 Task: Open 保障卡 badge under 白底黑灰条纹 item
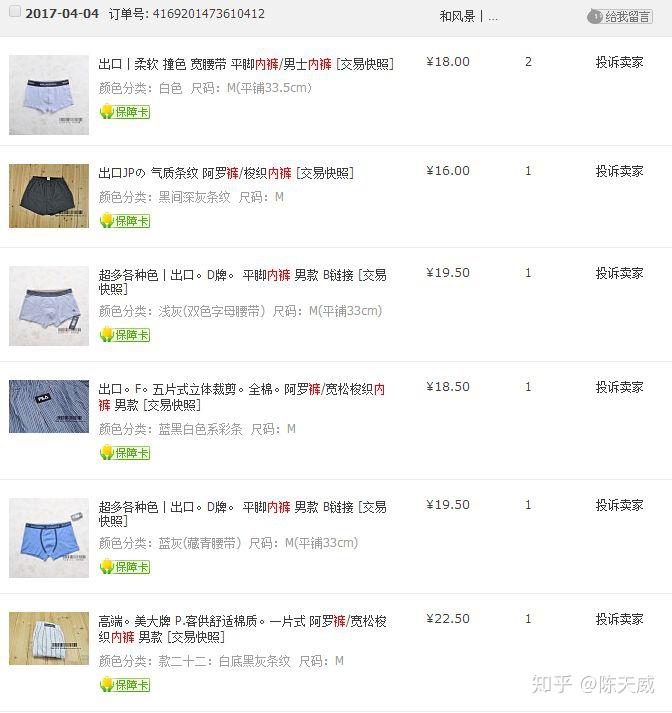[x=125, y=685]
